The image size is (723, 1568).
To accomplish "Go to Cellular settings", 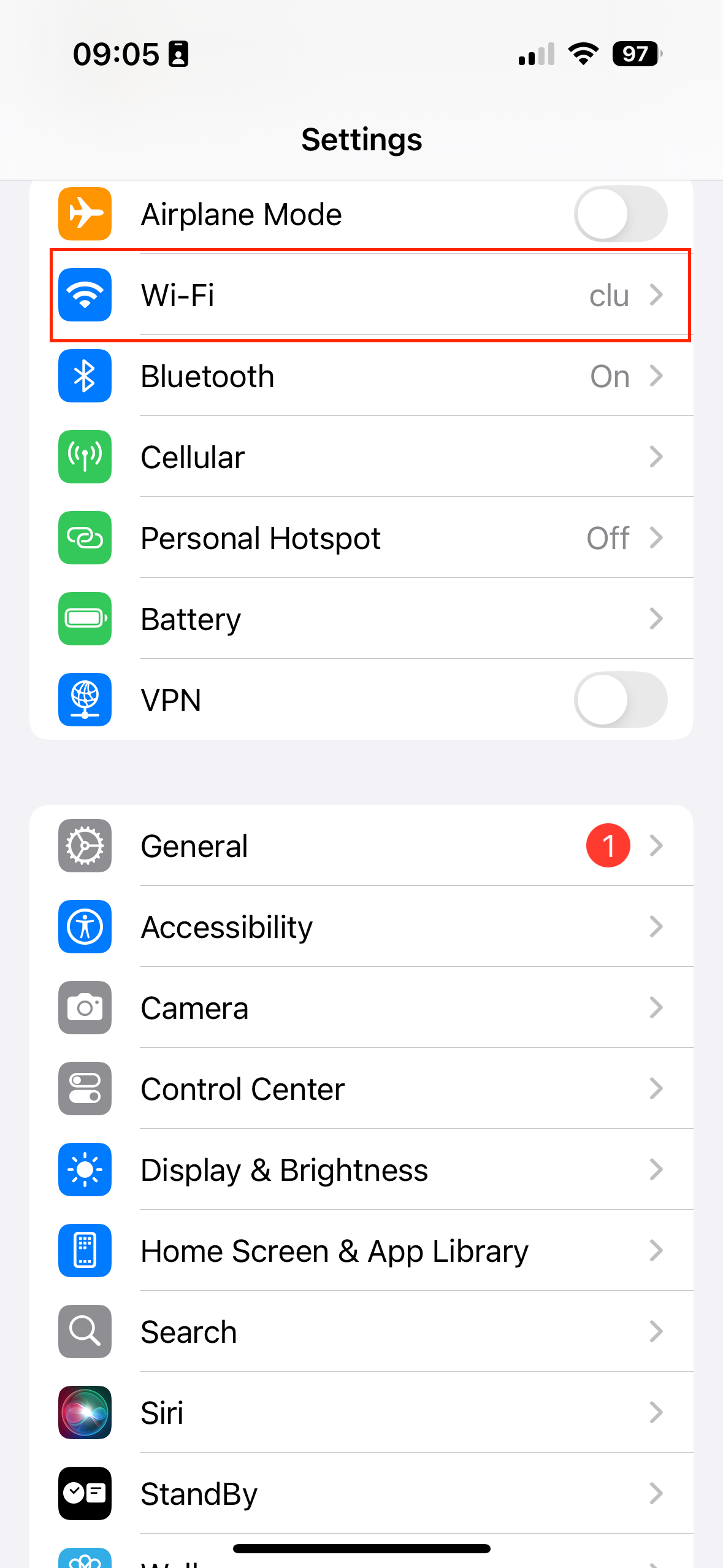I will (361, 457).
